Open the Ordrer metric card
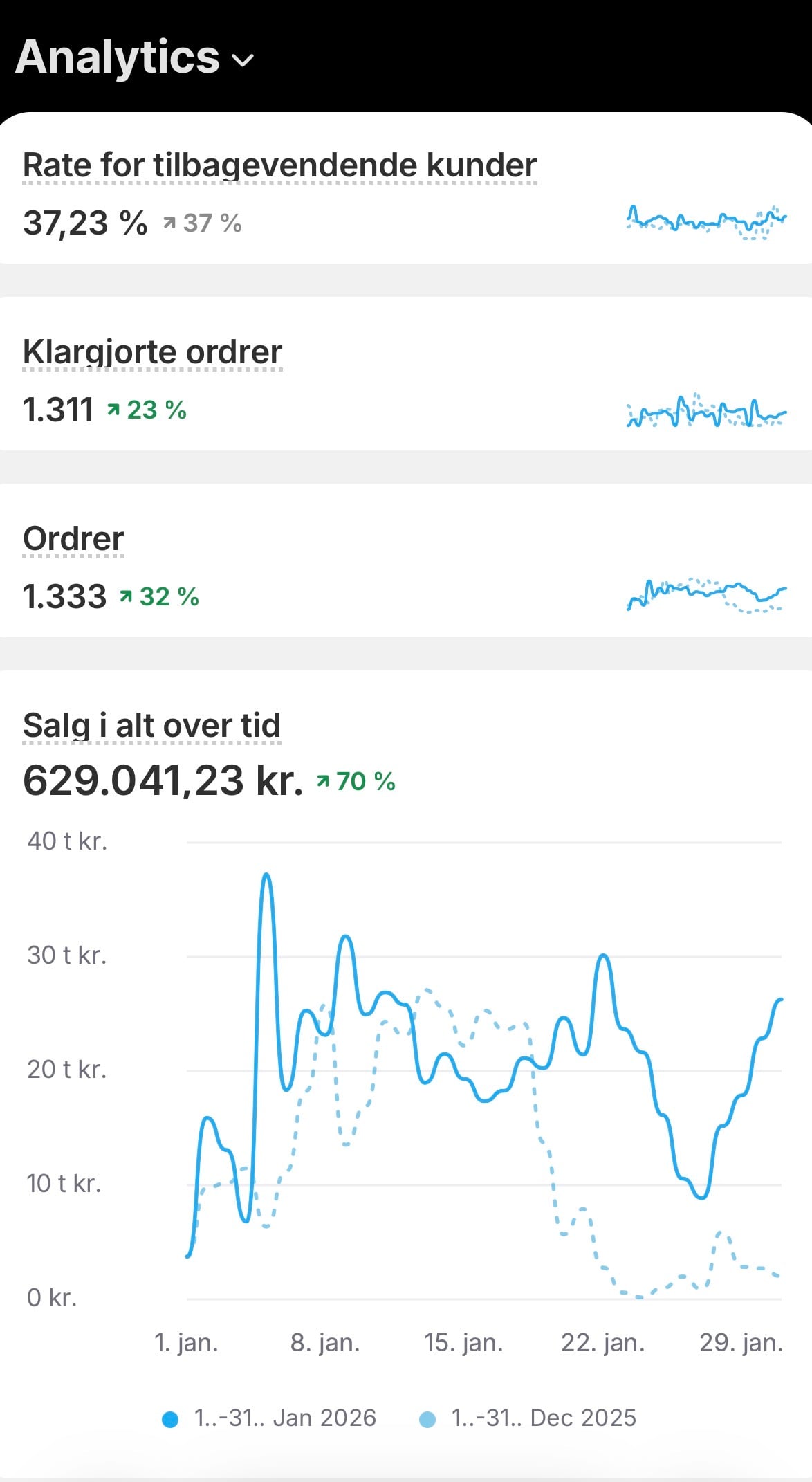This screenshot has height=1482, width=812. click(x=73, y=539)
